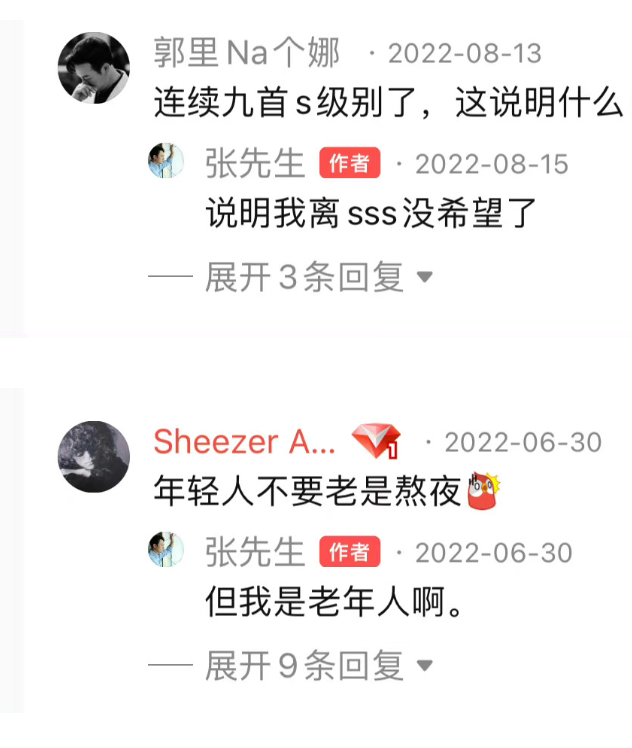Tap author reply 但我是老年人啊
This screenshot has height=748, width=632.
335,603
